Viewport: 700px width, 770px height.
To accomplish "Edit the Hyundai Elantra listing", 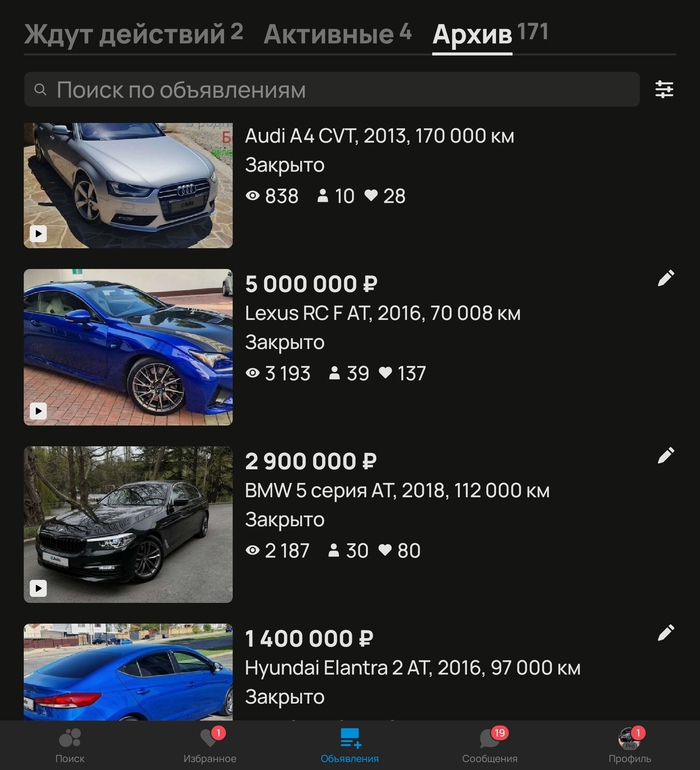I will (x=666, y=633).
